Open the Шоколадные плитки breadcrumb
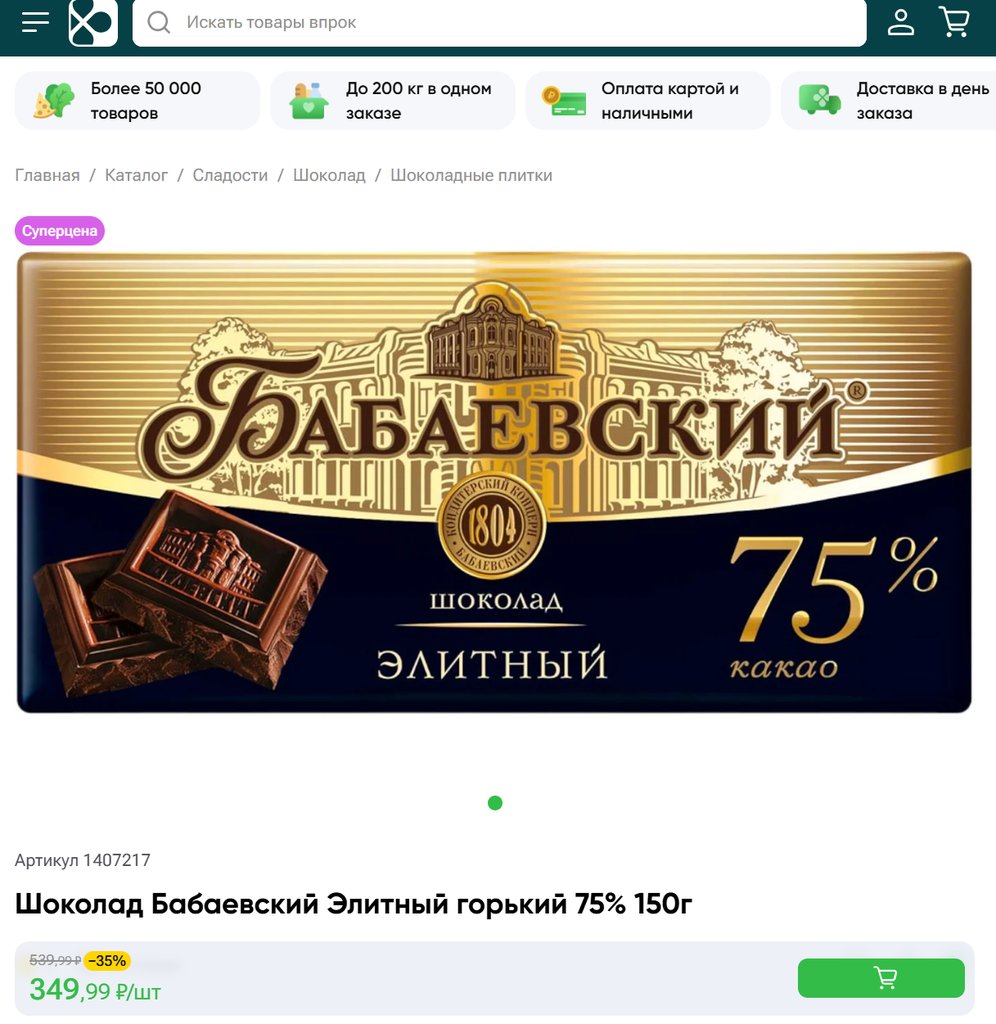Viewport: 996px width, 1024px height. 471,175
